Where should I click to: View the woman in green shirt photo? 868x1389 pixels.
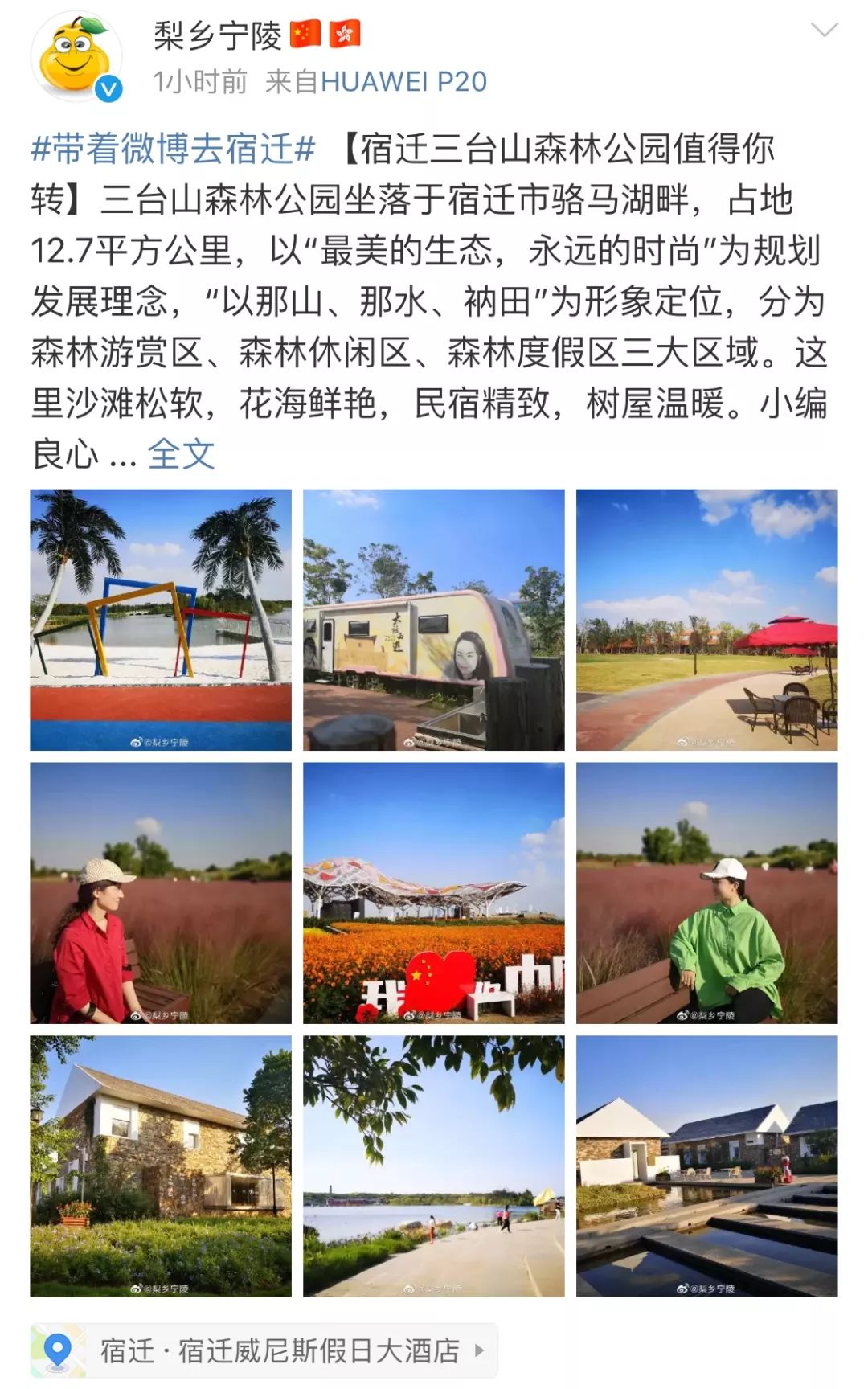[707, 893]
